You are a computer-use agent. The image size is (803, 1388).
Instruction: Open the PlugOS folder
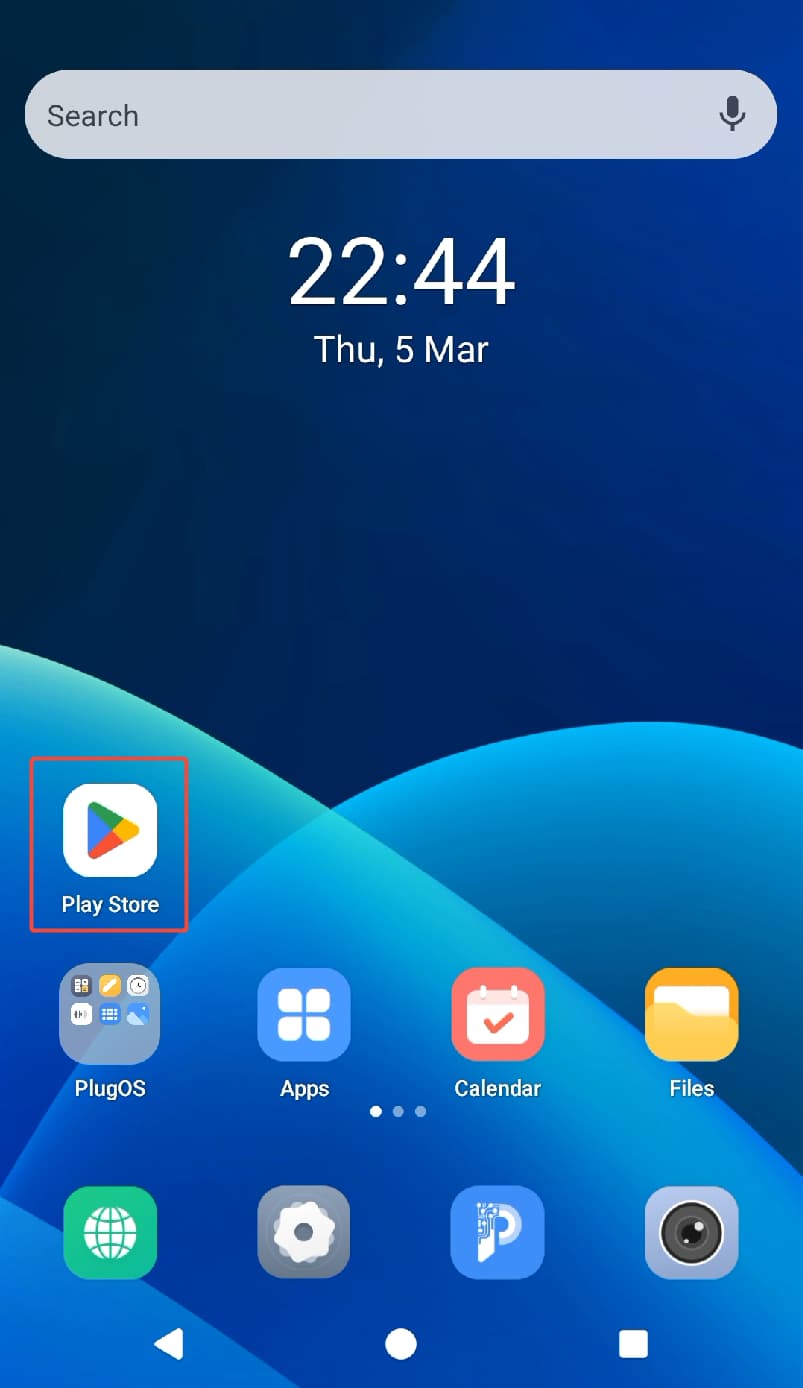click(110, 1014)
